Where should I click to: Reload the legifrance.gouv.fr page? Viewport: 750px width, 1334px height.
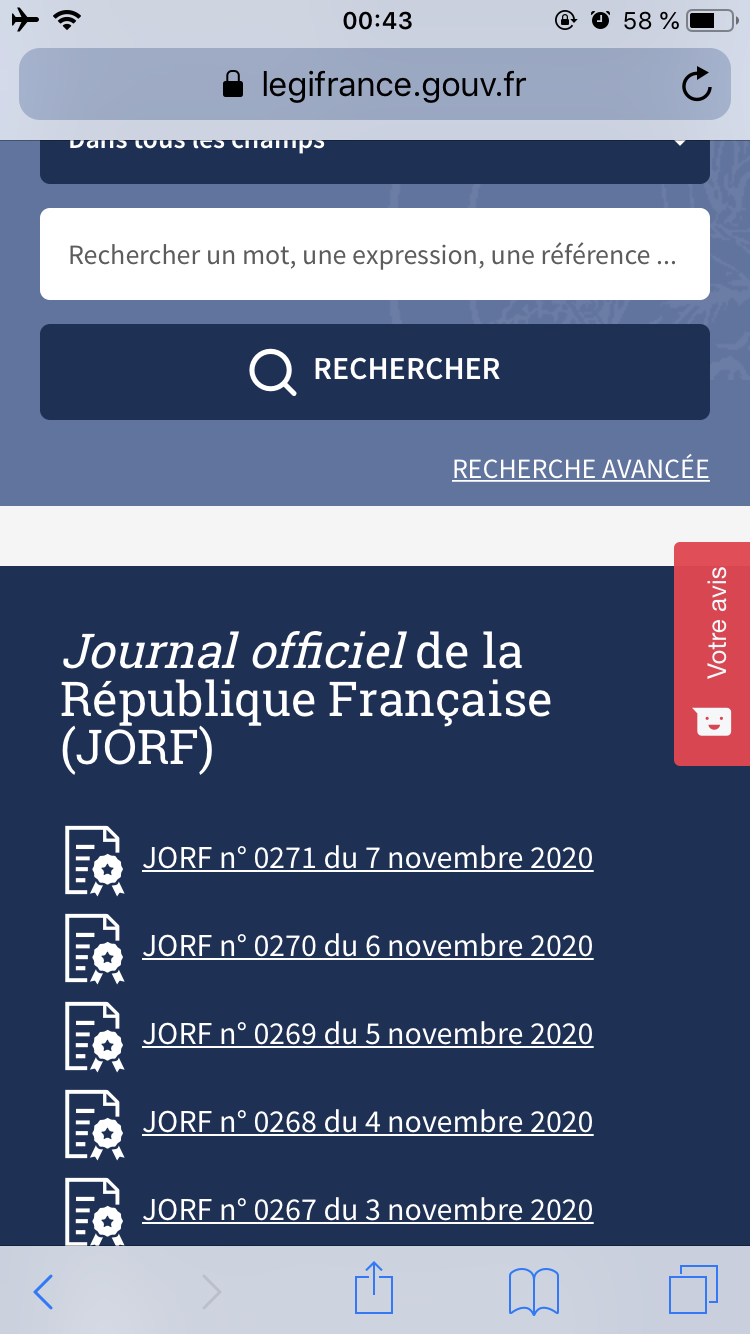[x=696, y=85]
